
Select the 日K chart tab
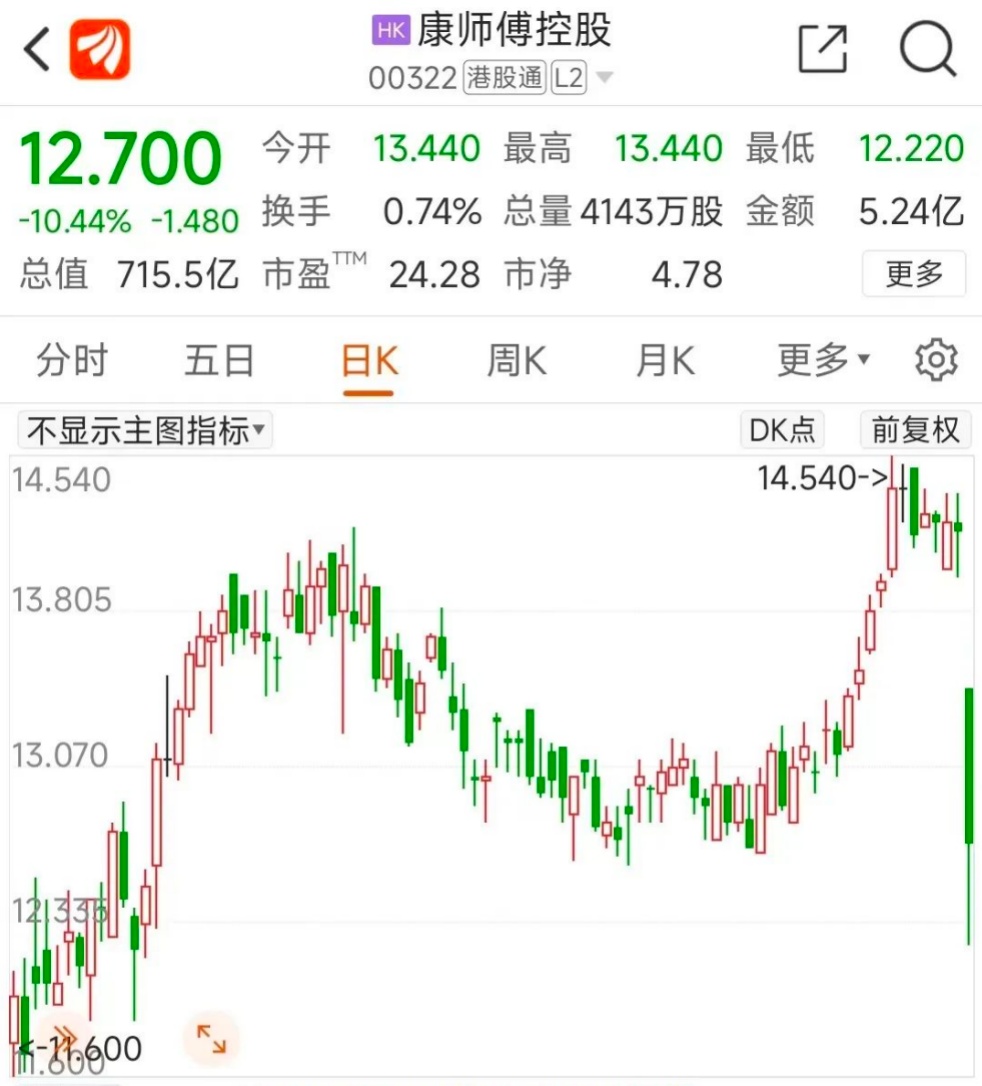click(x=369, y=361)
